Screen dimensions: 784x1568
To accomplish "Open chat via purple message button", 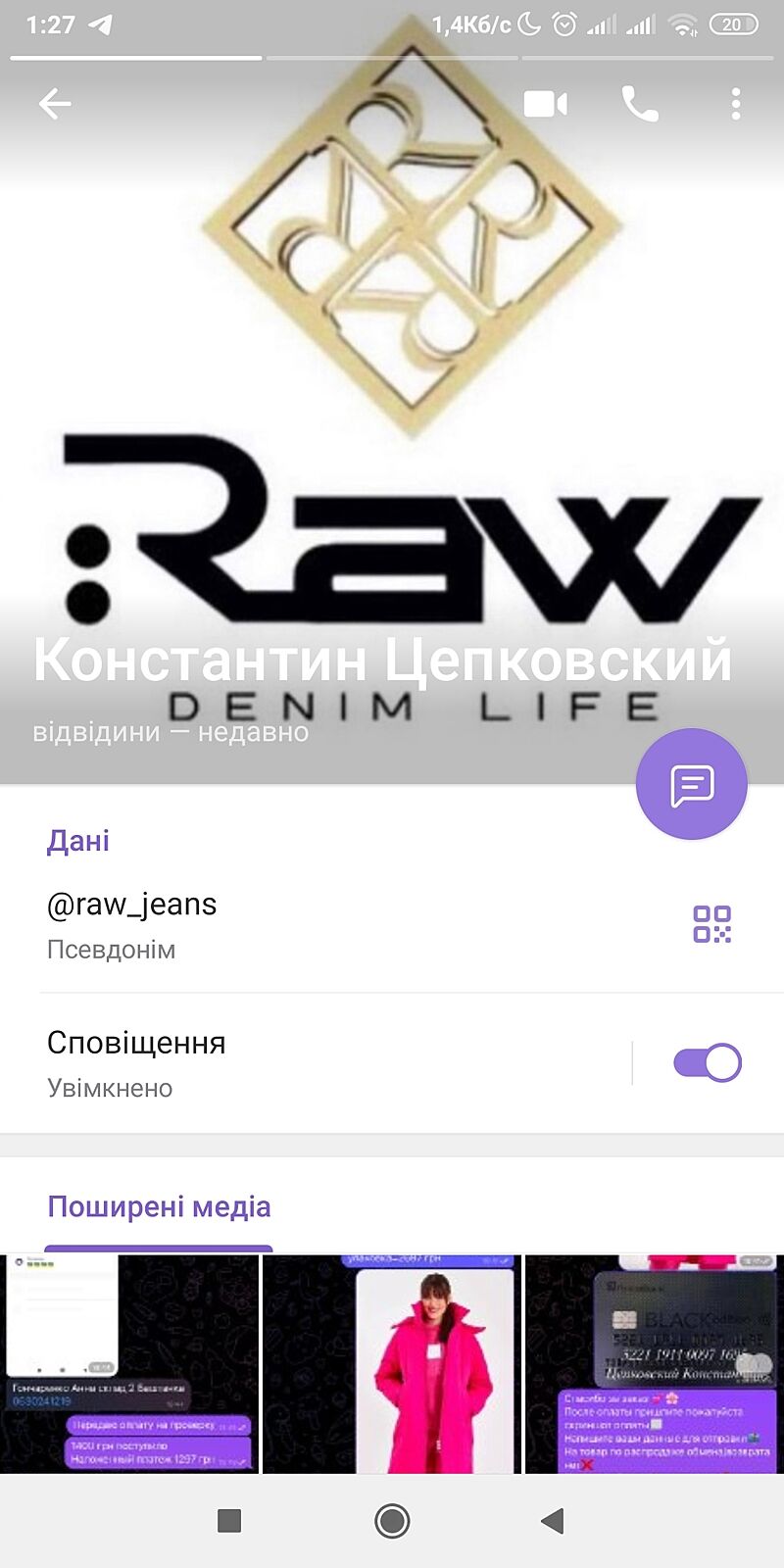I will (692, 784).
